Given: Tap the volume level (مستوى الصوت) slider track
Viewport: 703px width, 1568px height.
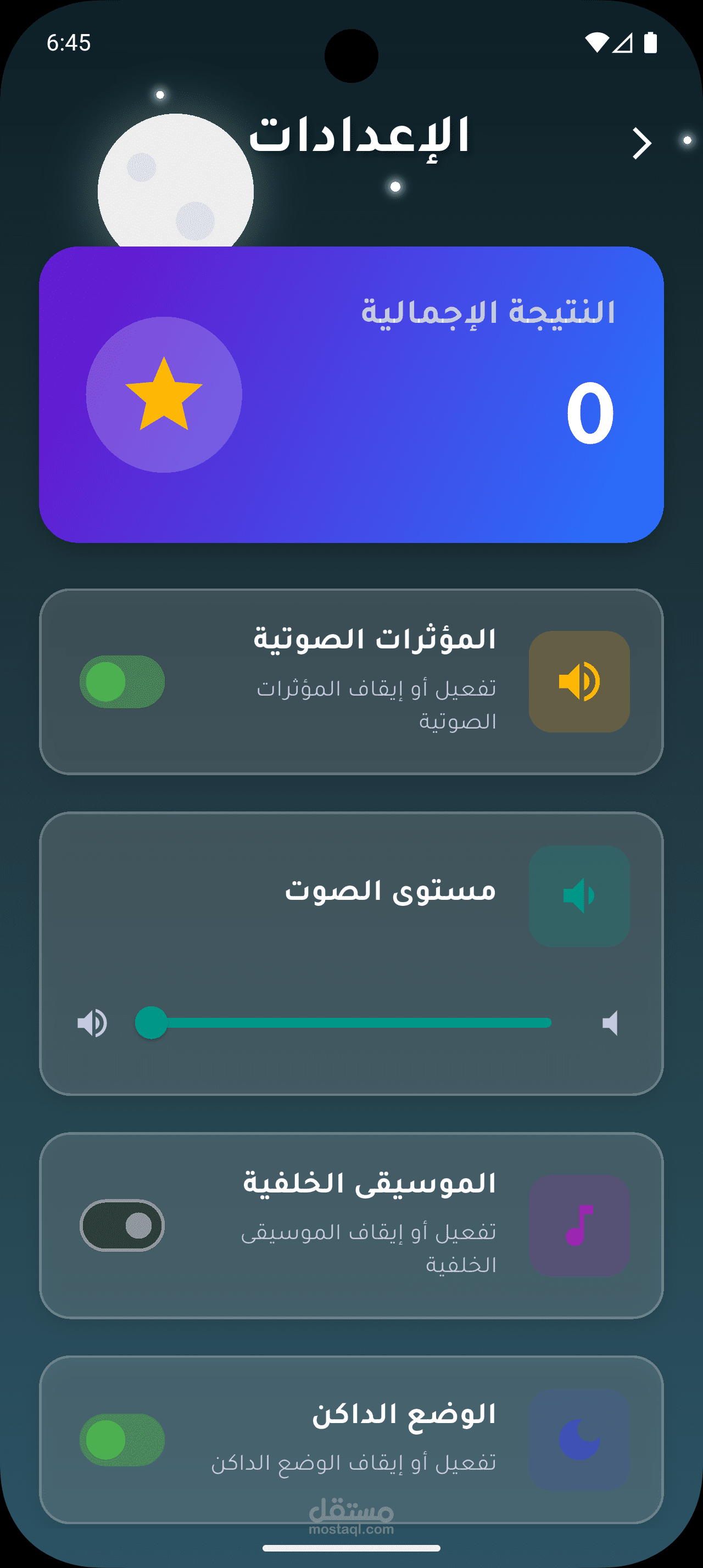Looking at the screenshot, I should (343, 1023).
